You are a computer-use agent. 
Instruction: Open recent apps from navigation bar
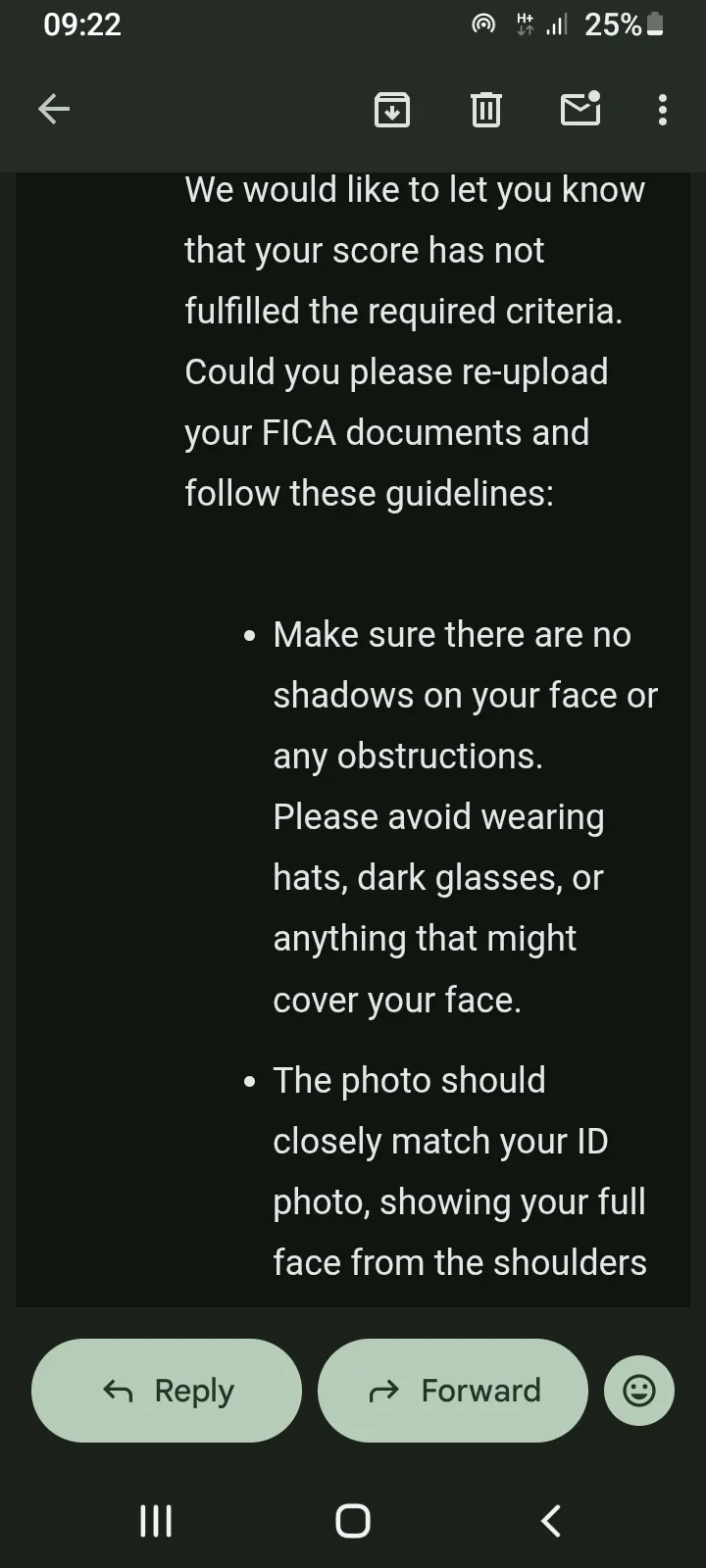tap(156, 1521)
